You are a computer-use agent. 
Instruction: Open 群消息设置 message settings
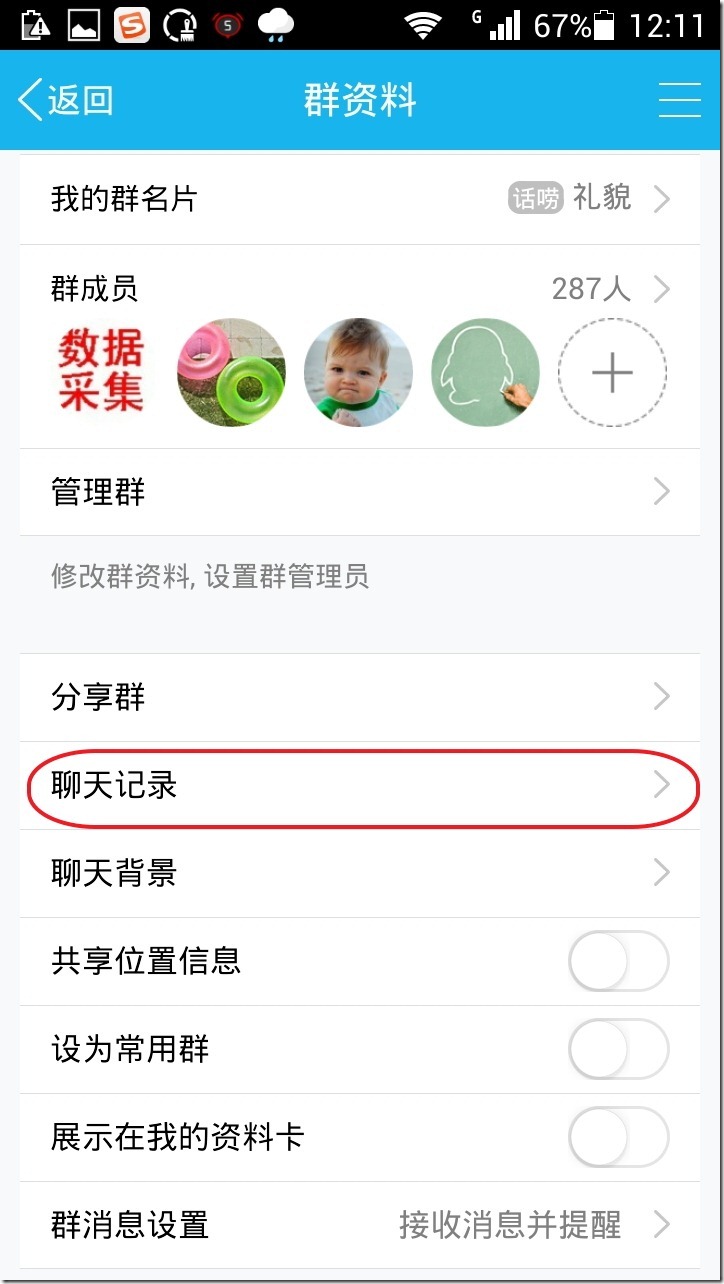(360, 1225)
